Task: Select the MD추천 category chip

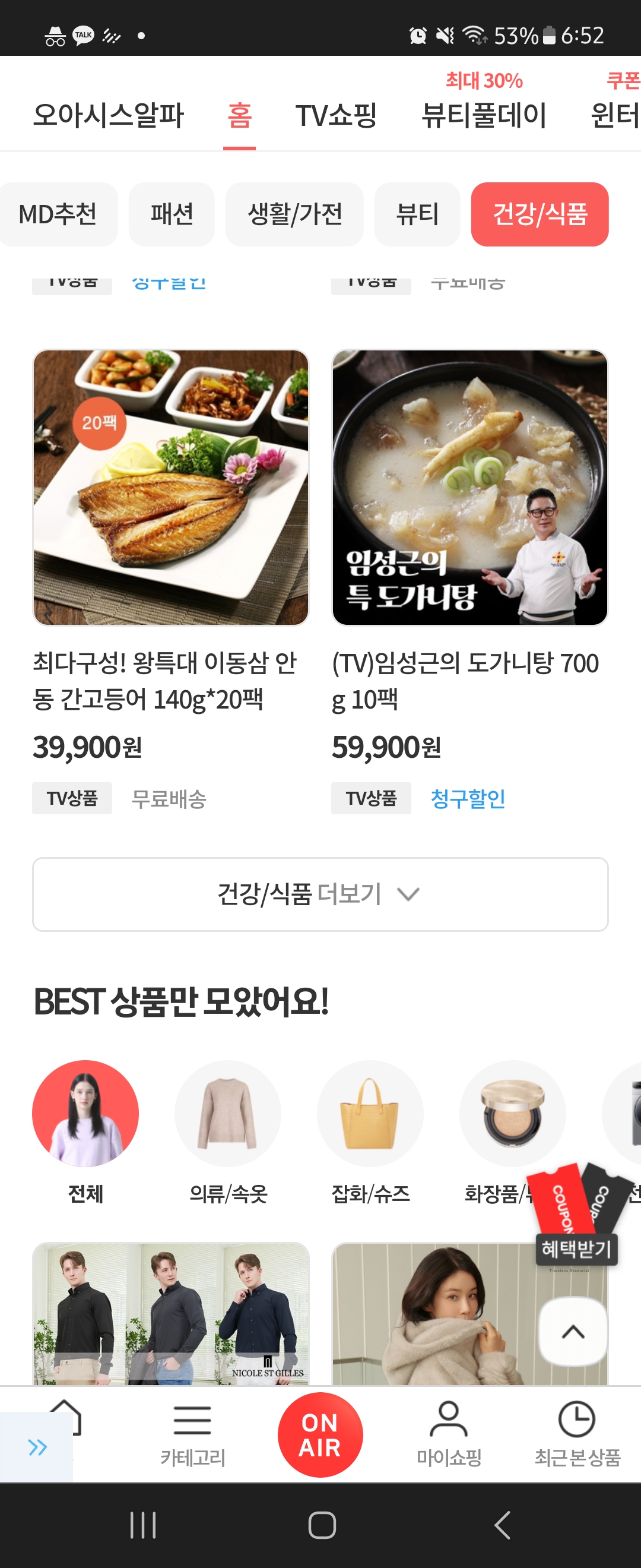Action: click(58, 214)
